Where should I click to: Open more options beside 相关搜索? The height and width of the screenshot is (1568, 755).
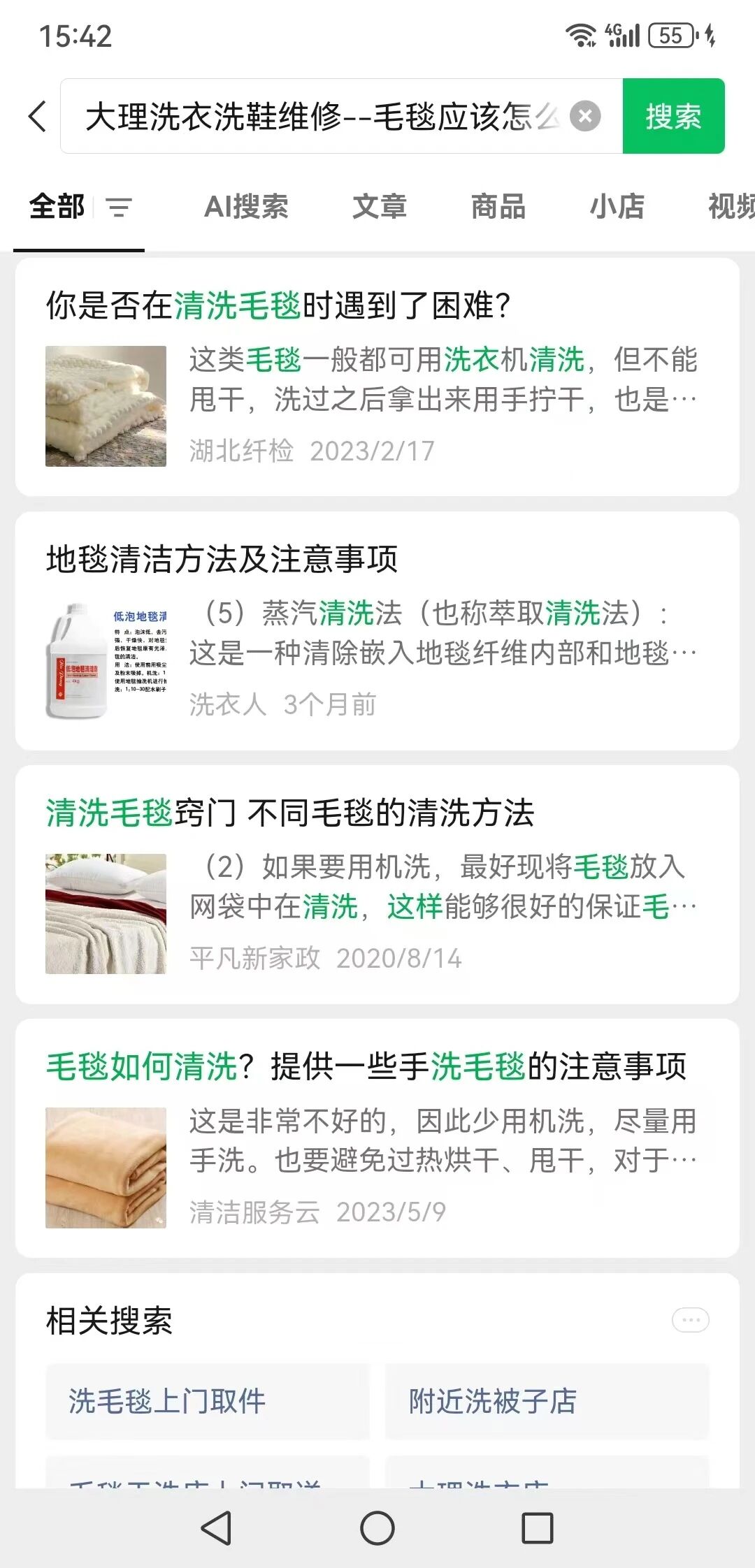(690, 1321)
